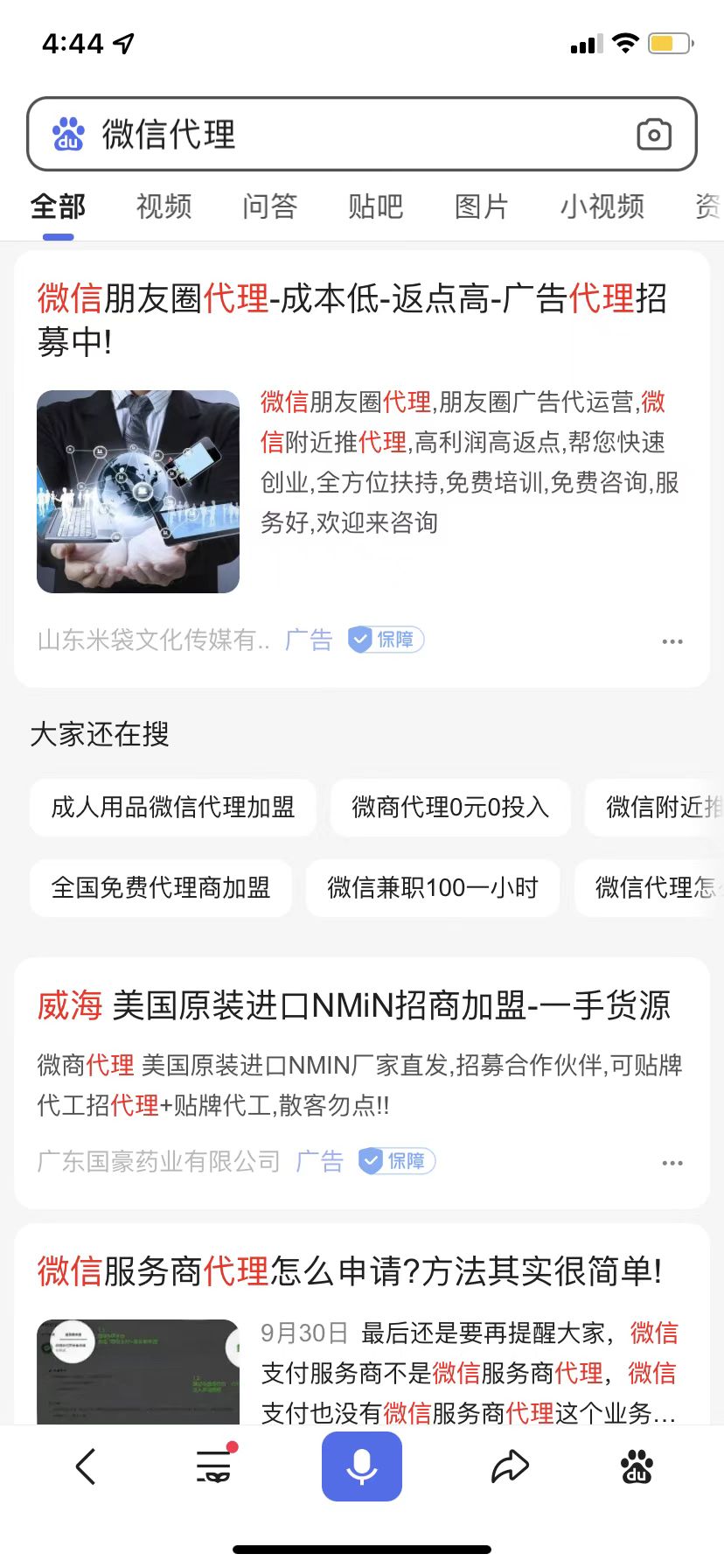The image size is (724, 1568).
Task: Start voice search with microphone button
Action: [x=361, y=1466]
